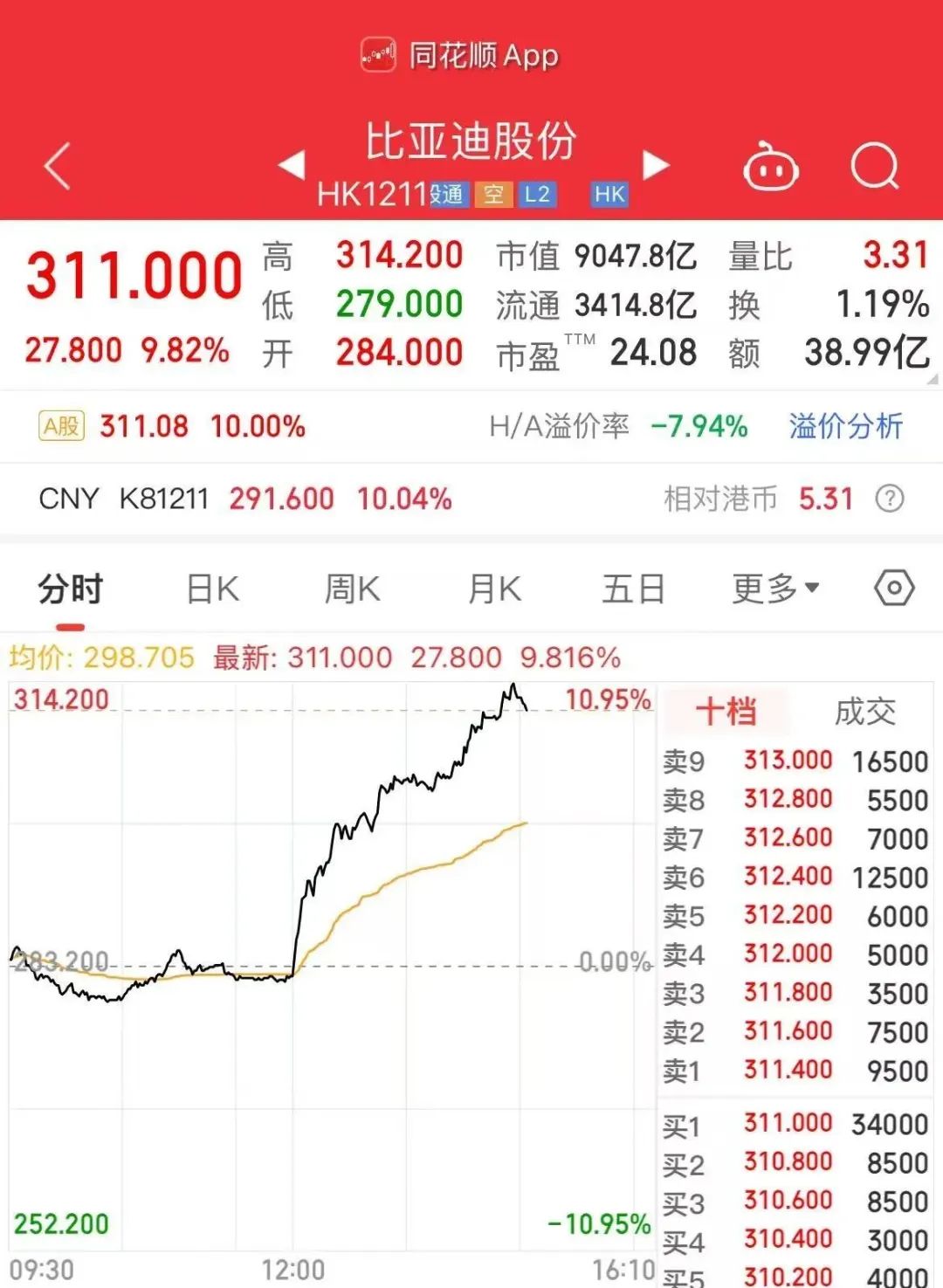This screenshot has width=943, height=1288.
Task: Open chart settings hexagon icon
Action: [x=894, y=589]
